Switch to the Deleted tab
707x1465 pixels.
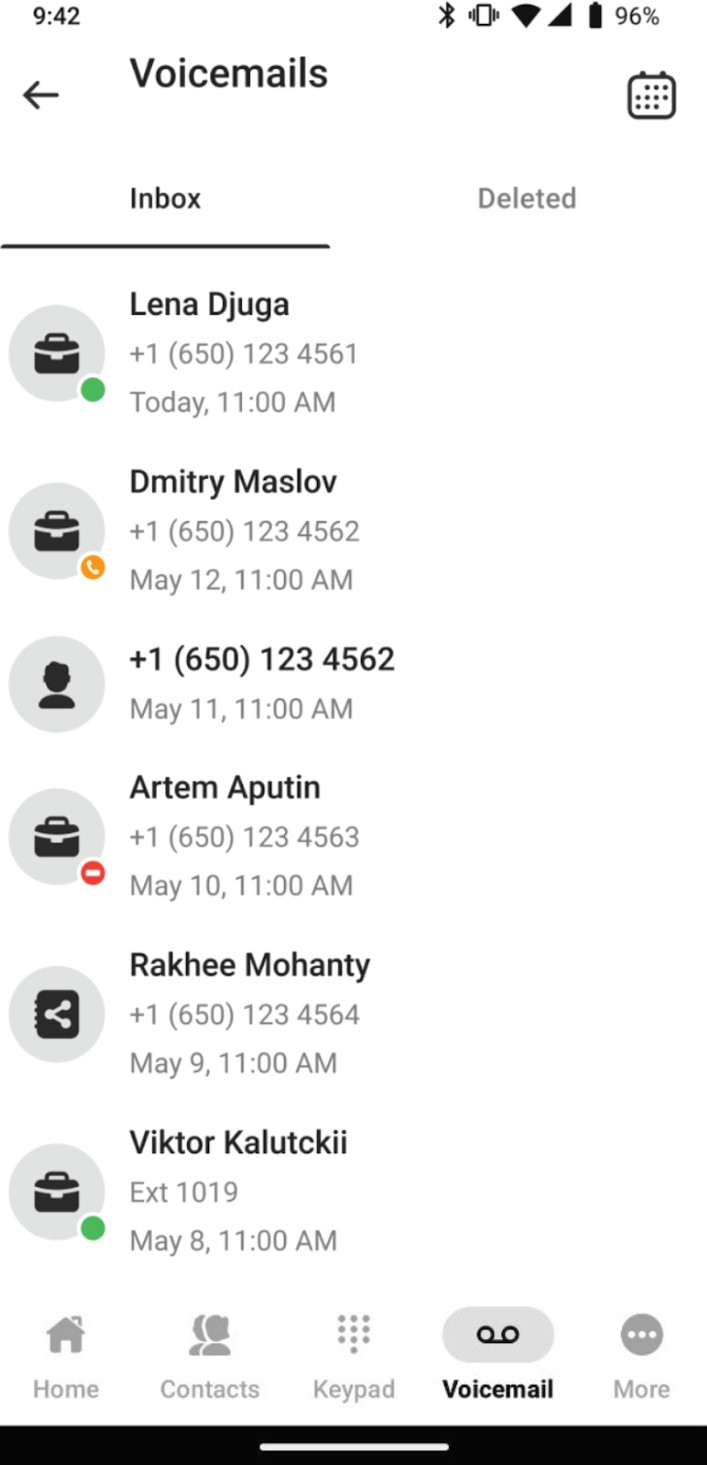coord(526,198)
